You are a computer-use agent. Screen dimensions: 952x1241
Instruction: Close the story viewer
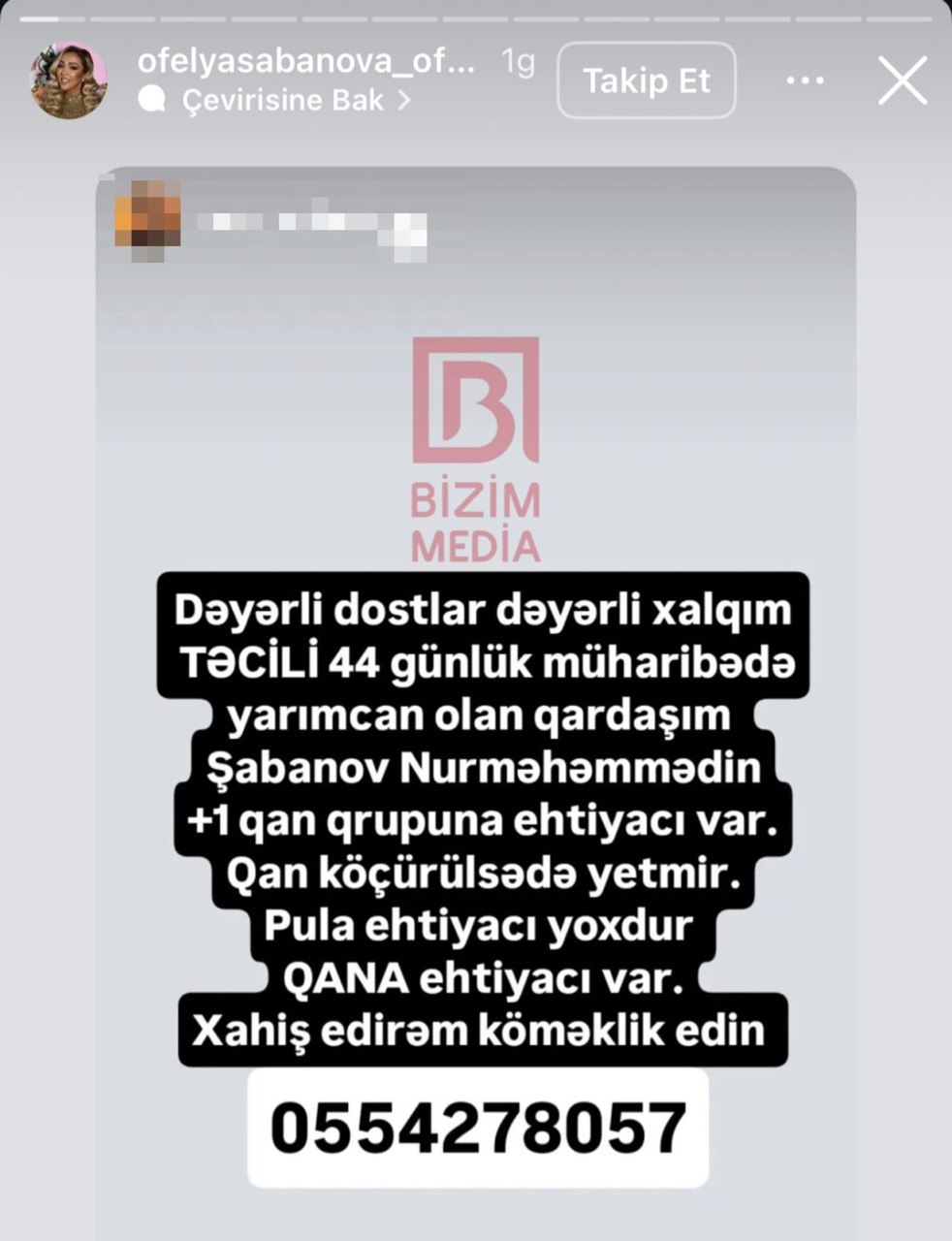pyautogui.click(x=902, y=80)
